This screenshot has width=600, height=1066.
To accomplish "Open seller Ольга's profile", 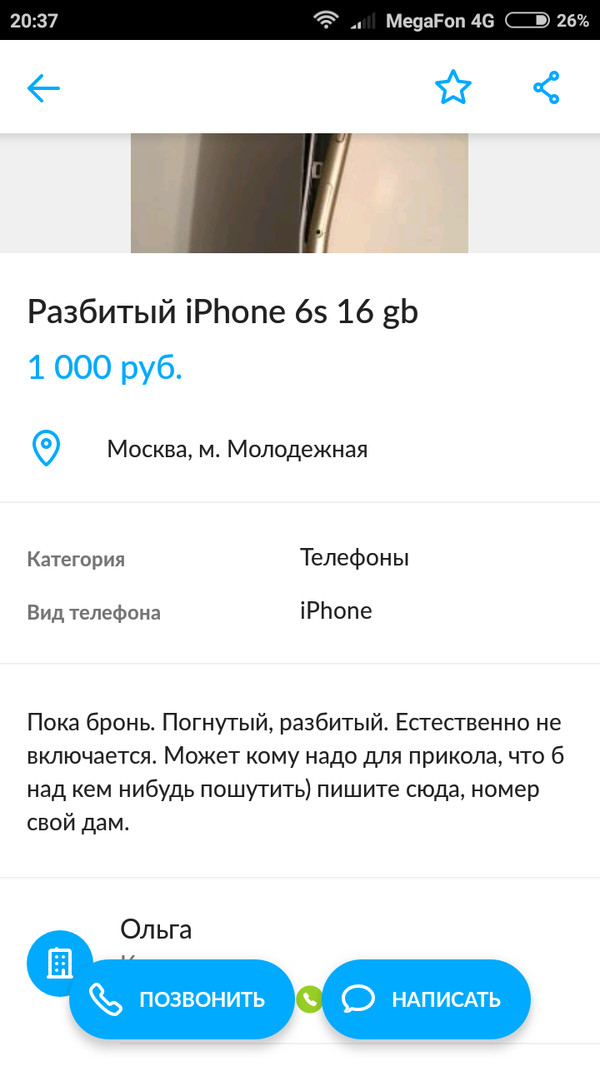I will pos(156,929).
